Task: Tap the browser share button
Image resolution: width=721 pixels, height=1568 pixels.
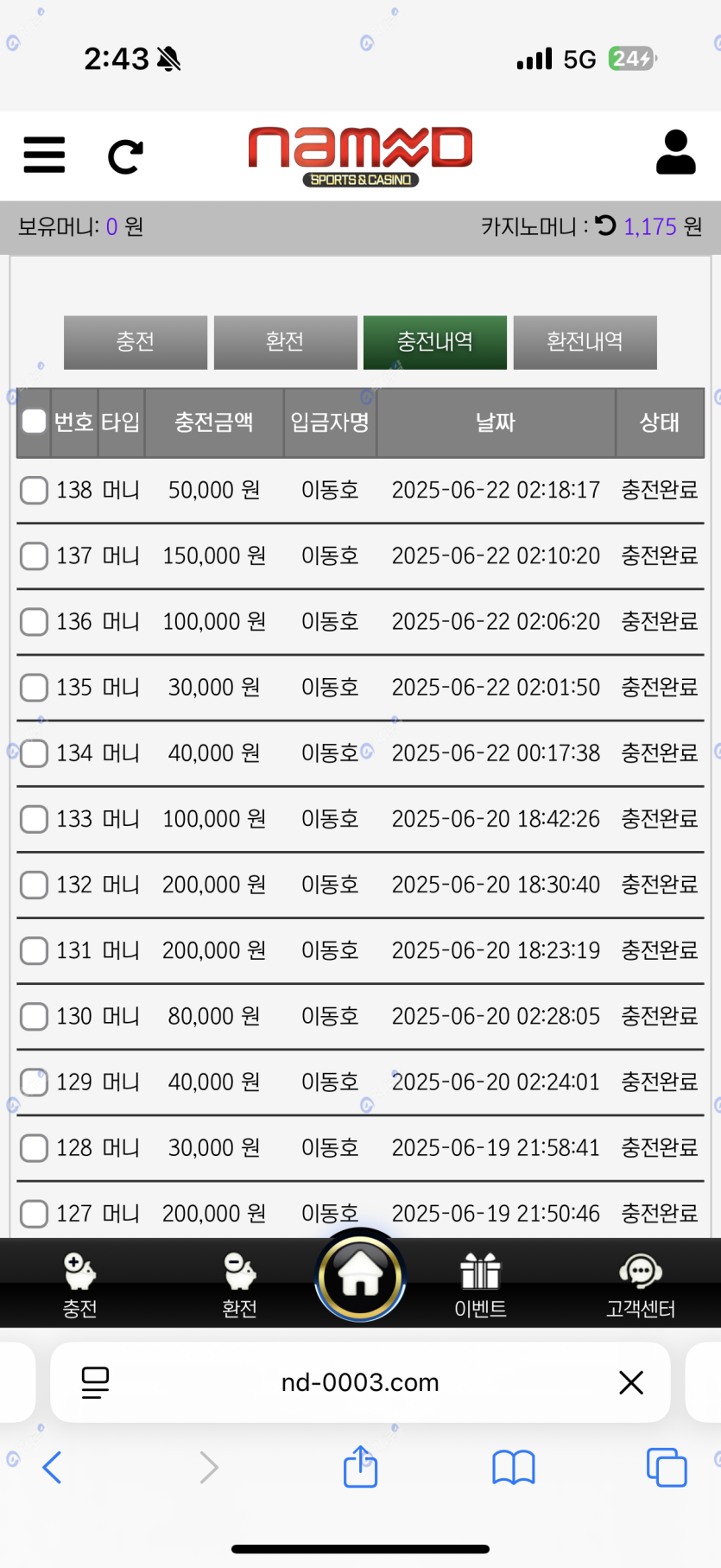Action: click(x=360, y=1466)
